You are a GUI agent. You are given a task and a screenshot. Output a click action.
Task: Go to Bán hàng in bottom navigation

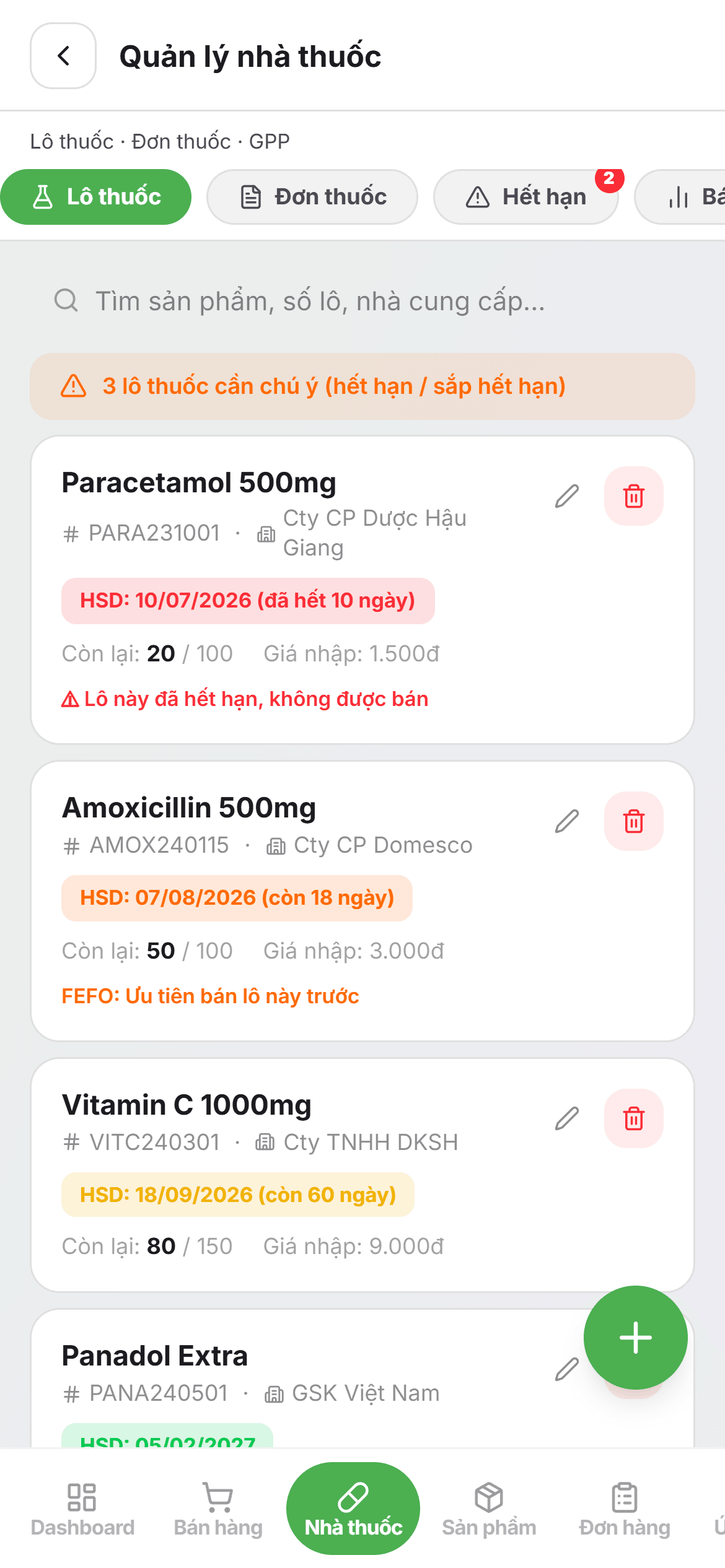(218, 1509)
